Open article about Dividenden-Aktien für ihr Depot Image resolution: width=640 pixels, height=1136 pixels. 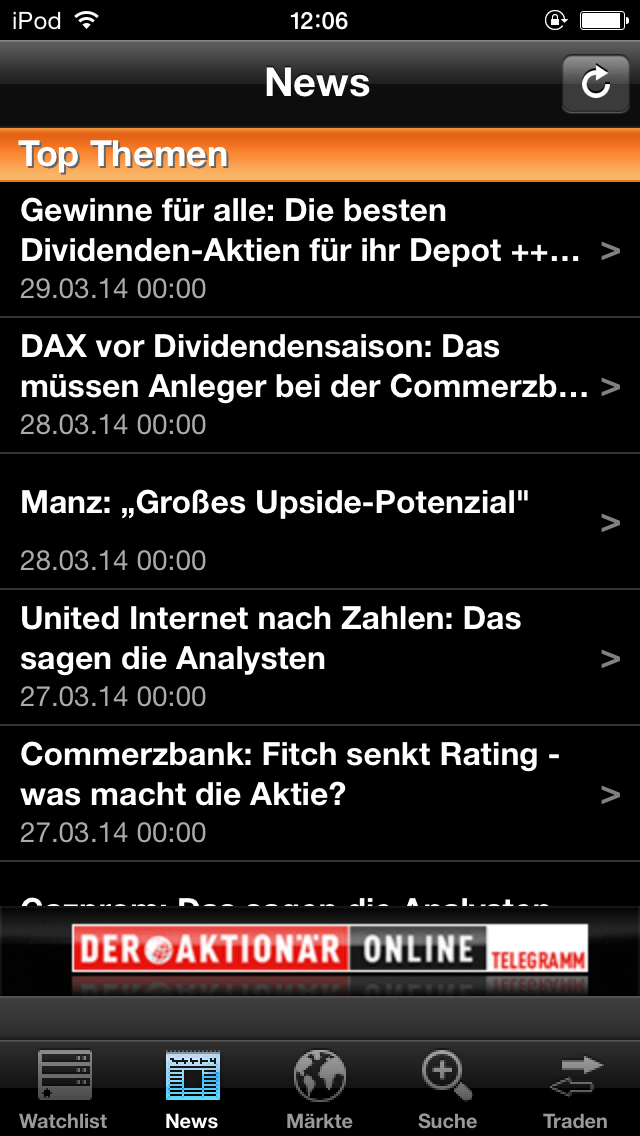[320, 249]
